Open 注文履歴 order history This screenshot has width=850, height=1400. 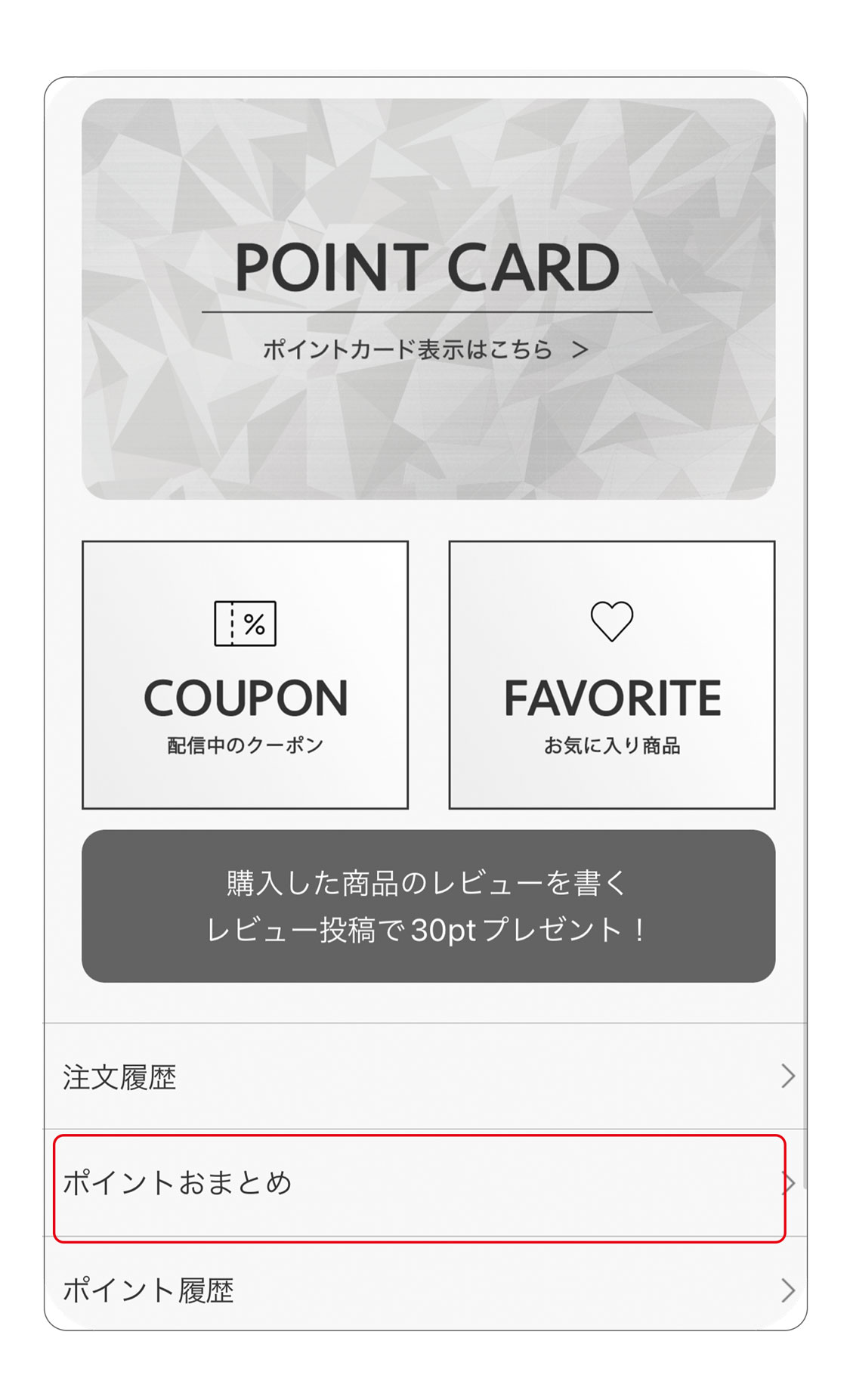425,1076
